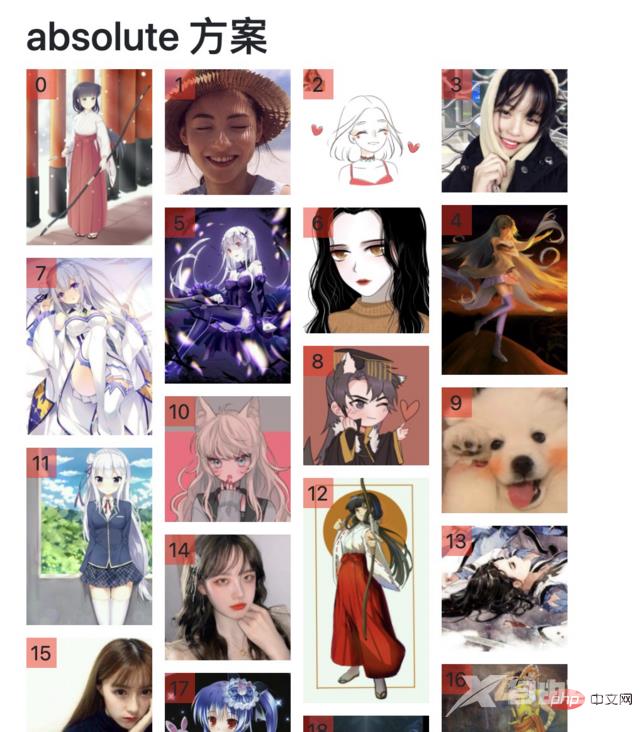Open image tile number 0
Viewport: 643px width, 732px height.
point(89,157)
